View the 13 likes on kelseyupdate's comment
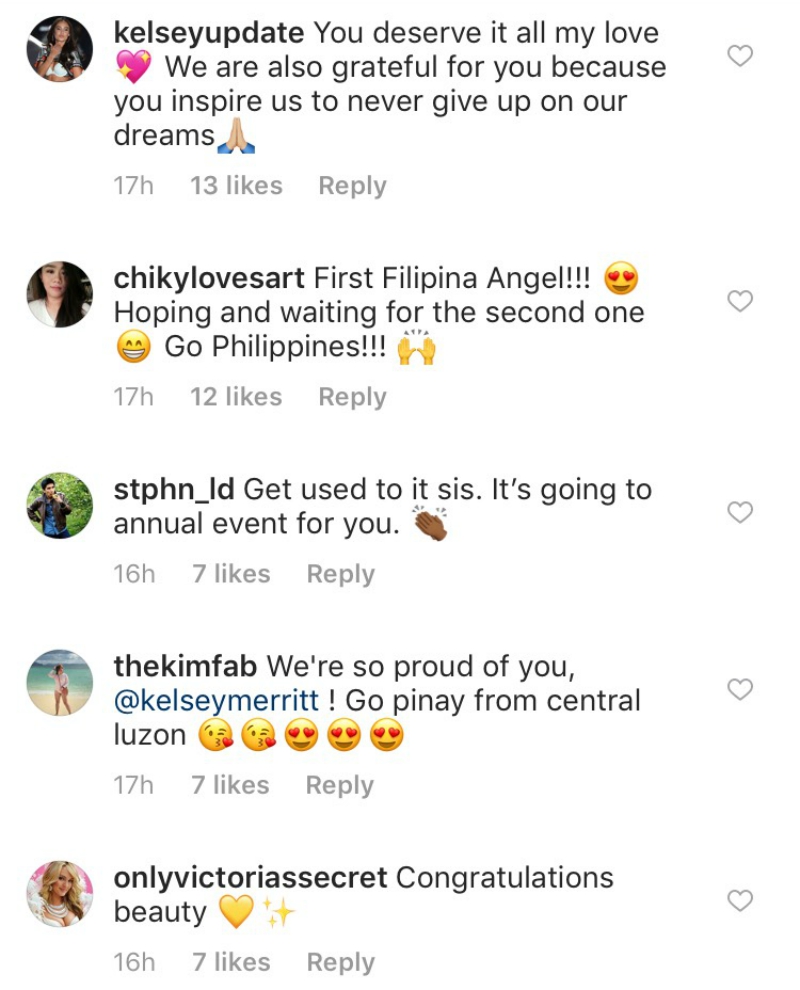Image resolution: width=800 pixels, height=990 pixels. click(236, 186)
